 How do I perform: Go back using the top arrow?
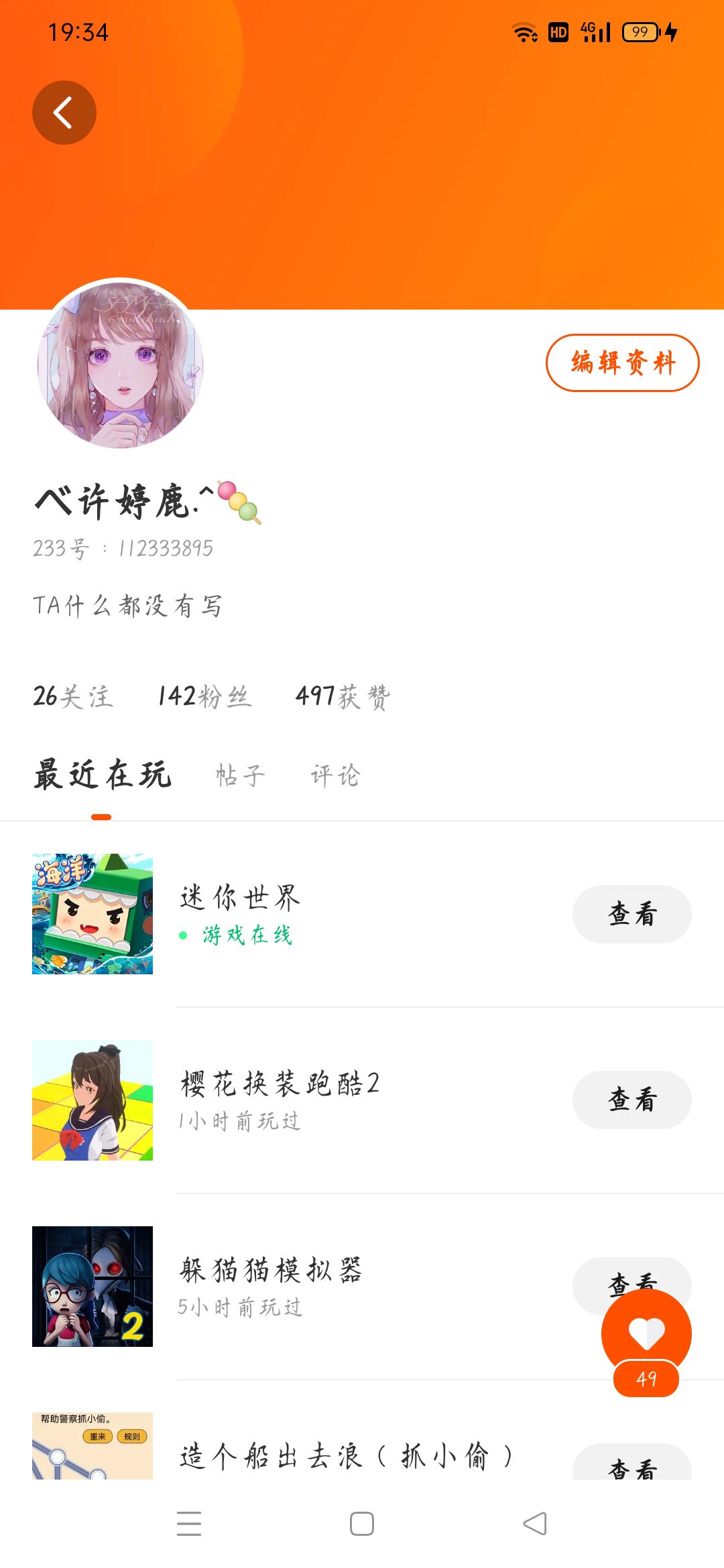coord(64,113)
